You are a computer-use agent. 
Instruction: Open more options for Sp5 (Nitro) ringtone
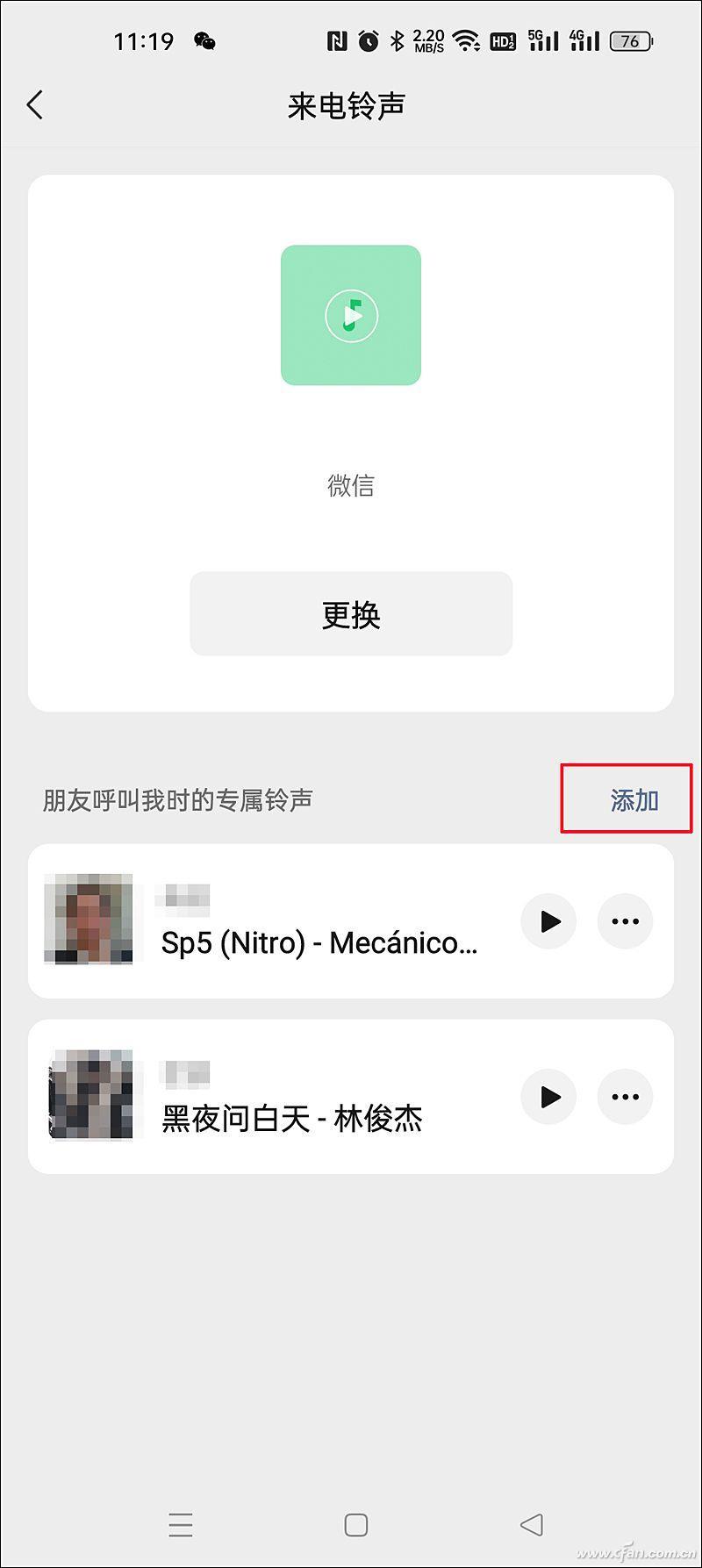[625, 921]
